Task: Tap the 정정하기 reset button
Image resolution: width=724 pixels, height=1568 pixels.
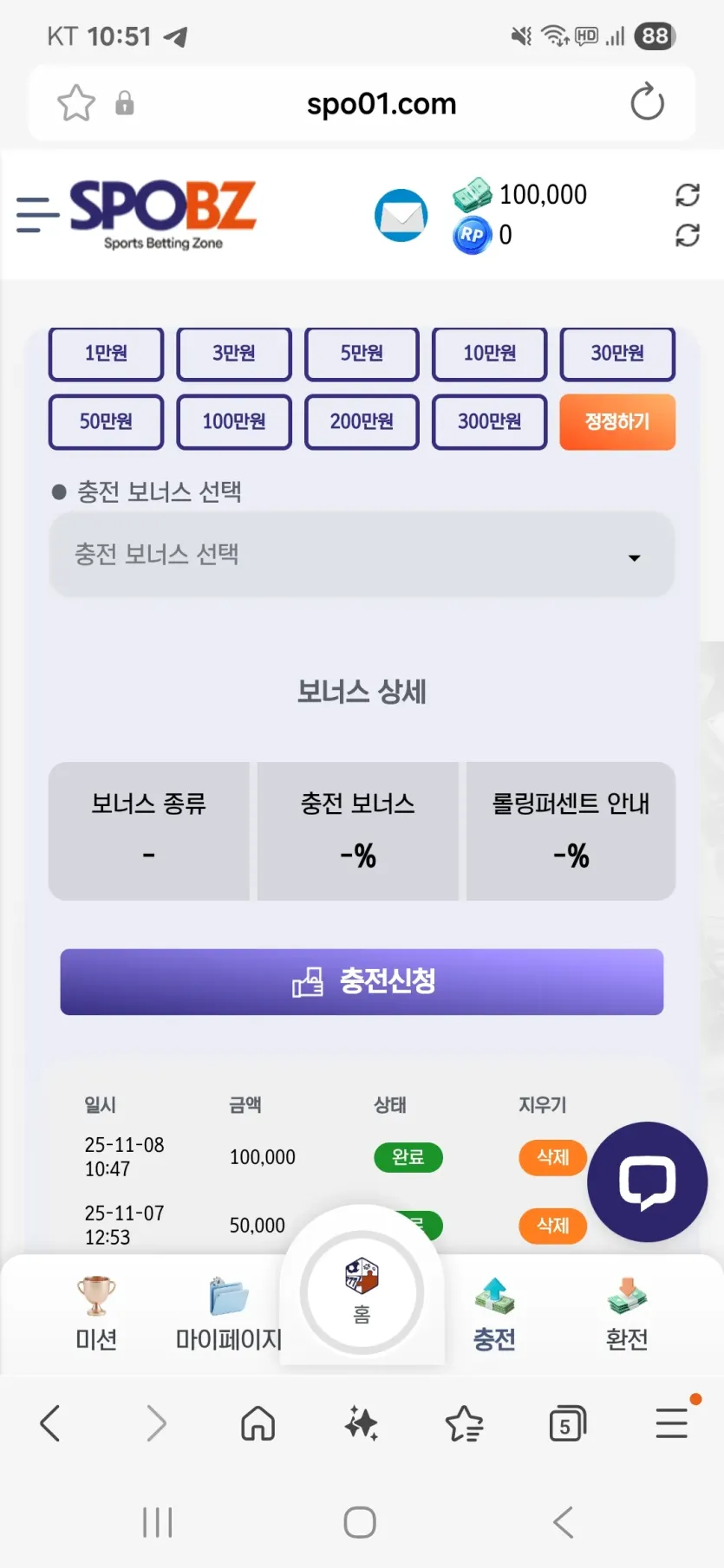Action: [617, 422]
